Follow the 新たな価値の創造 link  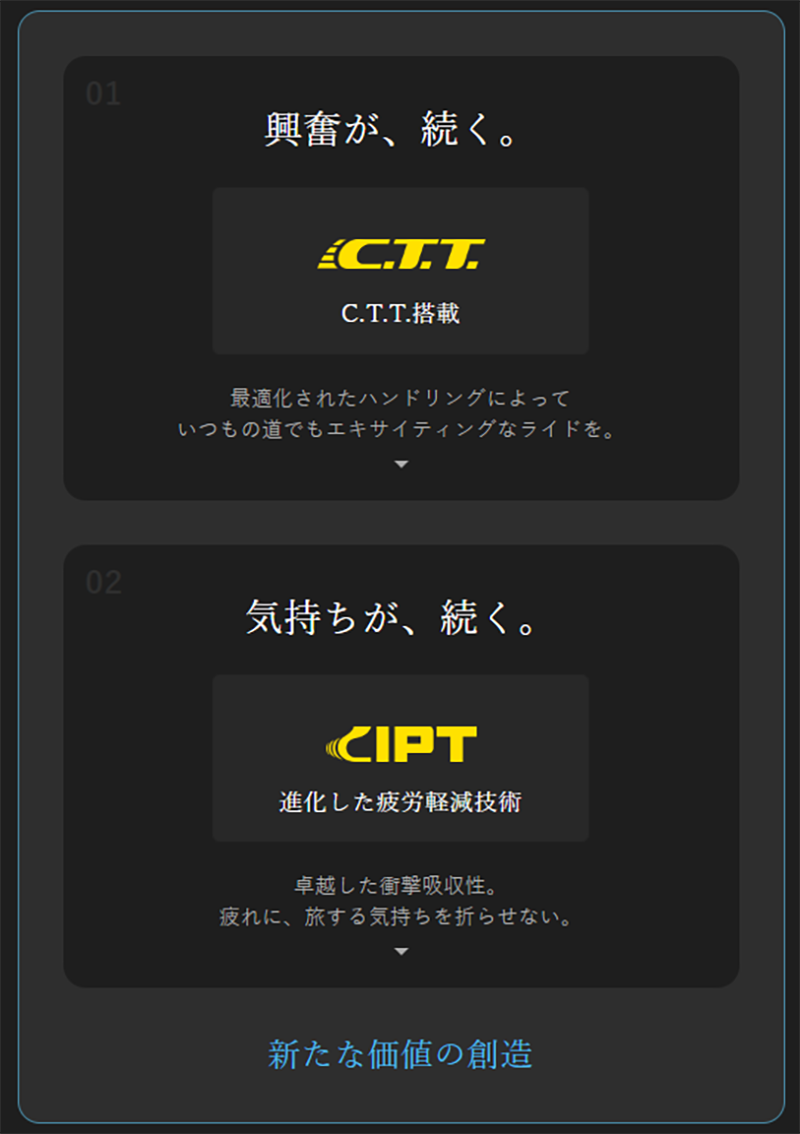[400, 1054]
